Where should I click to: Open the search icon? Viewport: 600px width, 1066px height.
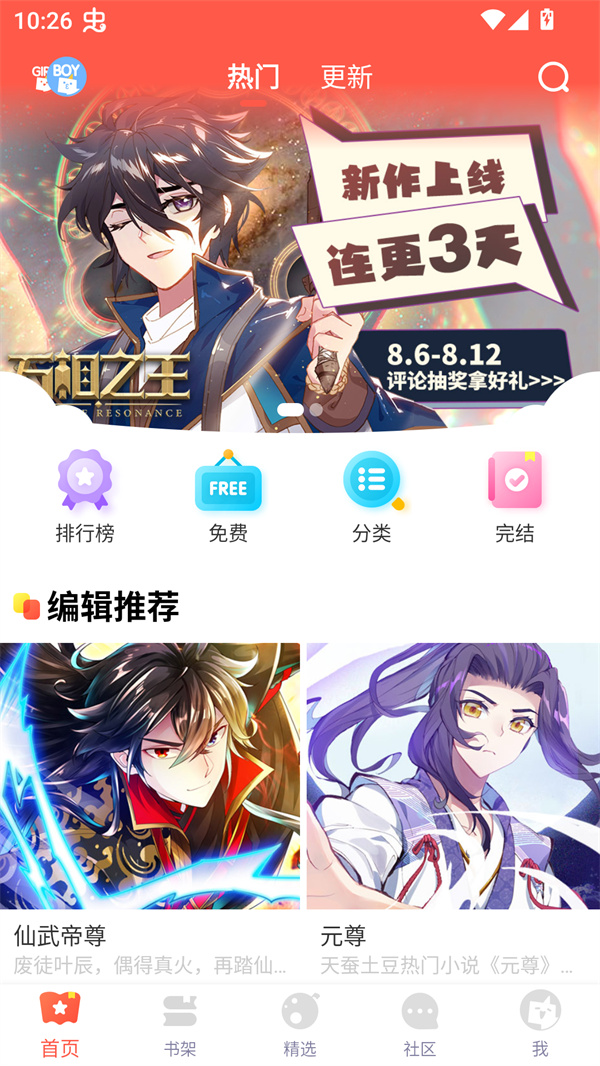click(553, 77)
